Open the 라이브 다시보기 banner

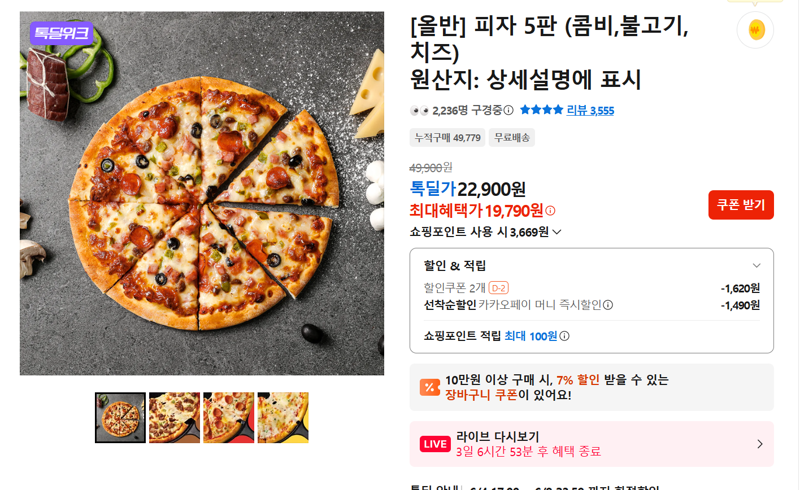[x=591, y=444]
